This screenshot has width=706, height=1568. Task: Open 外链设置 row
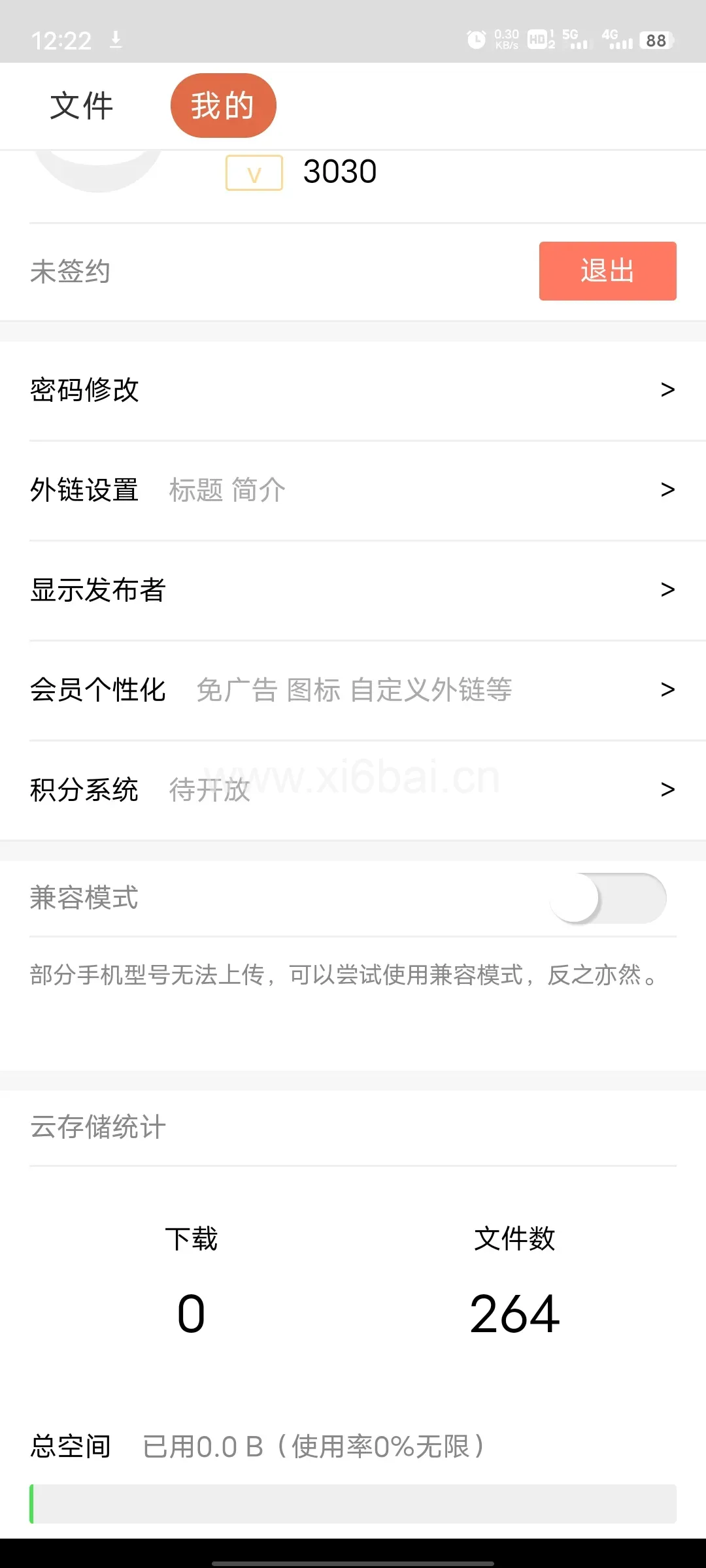[353, 490]
